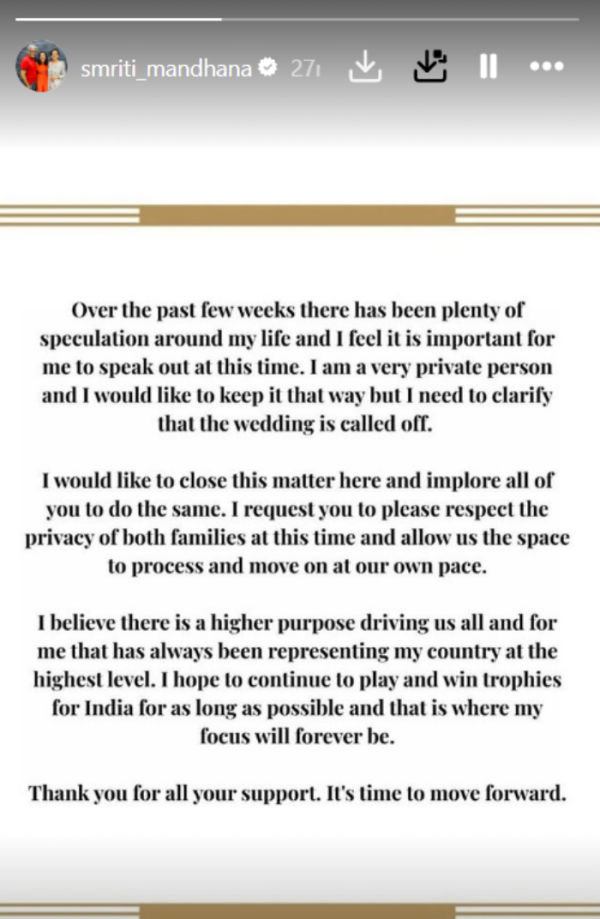Viewport: 600px width, 919px height.
Task: Open the smriti_mandhana username link
Action: point(165,68)
